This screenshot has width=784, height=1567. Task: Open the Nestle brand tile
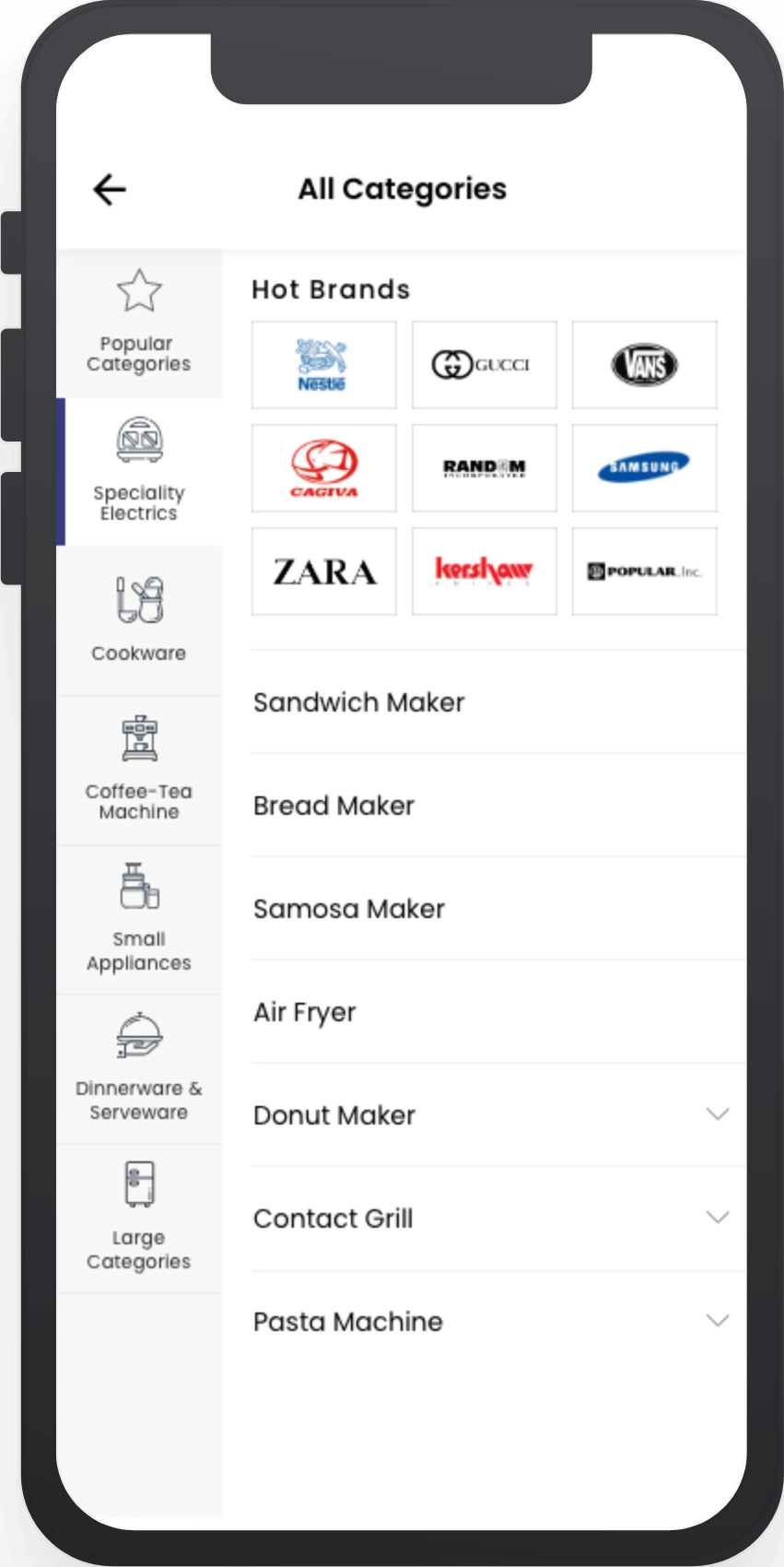324,365
